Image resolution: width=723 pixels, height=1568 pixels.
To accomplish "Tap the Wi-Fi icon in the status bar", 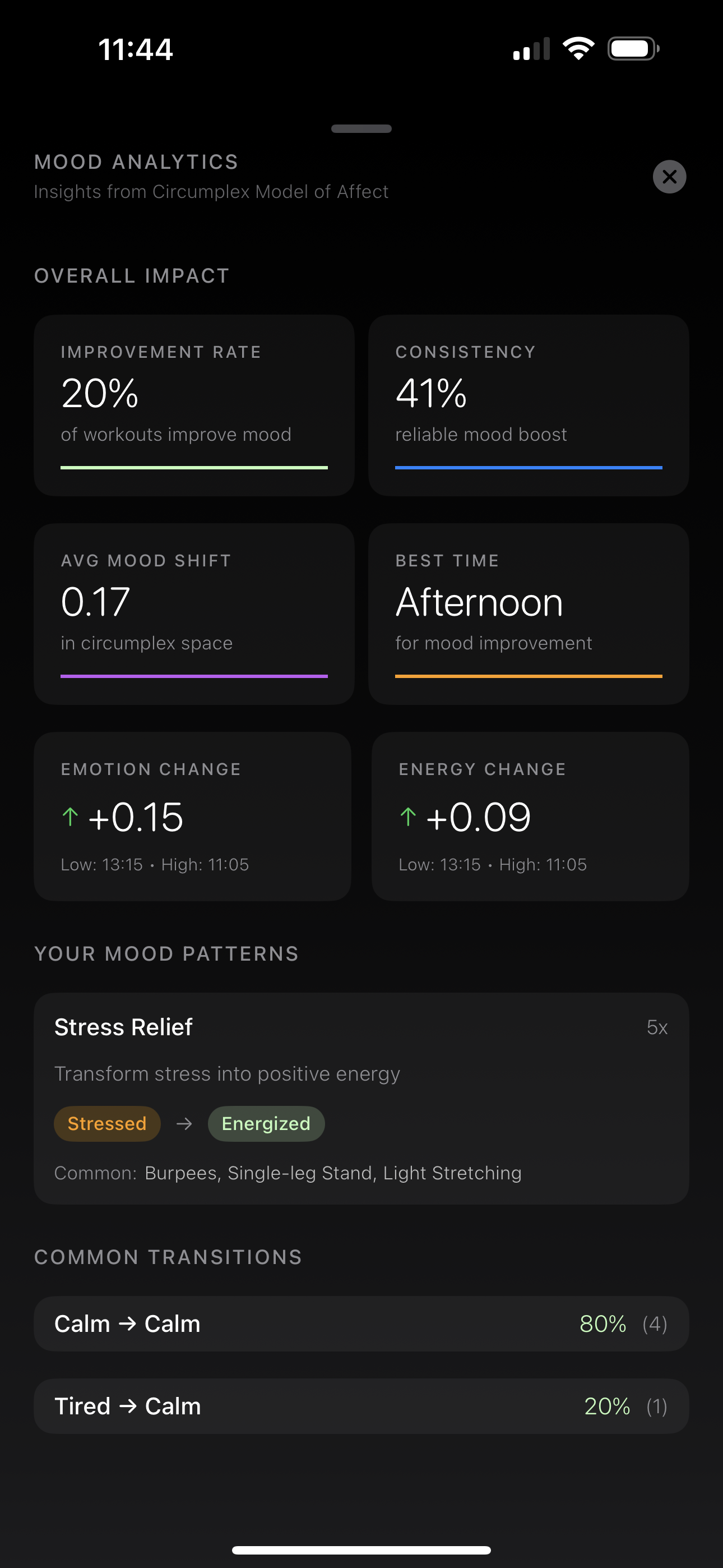I will (x=579, y=48).
